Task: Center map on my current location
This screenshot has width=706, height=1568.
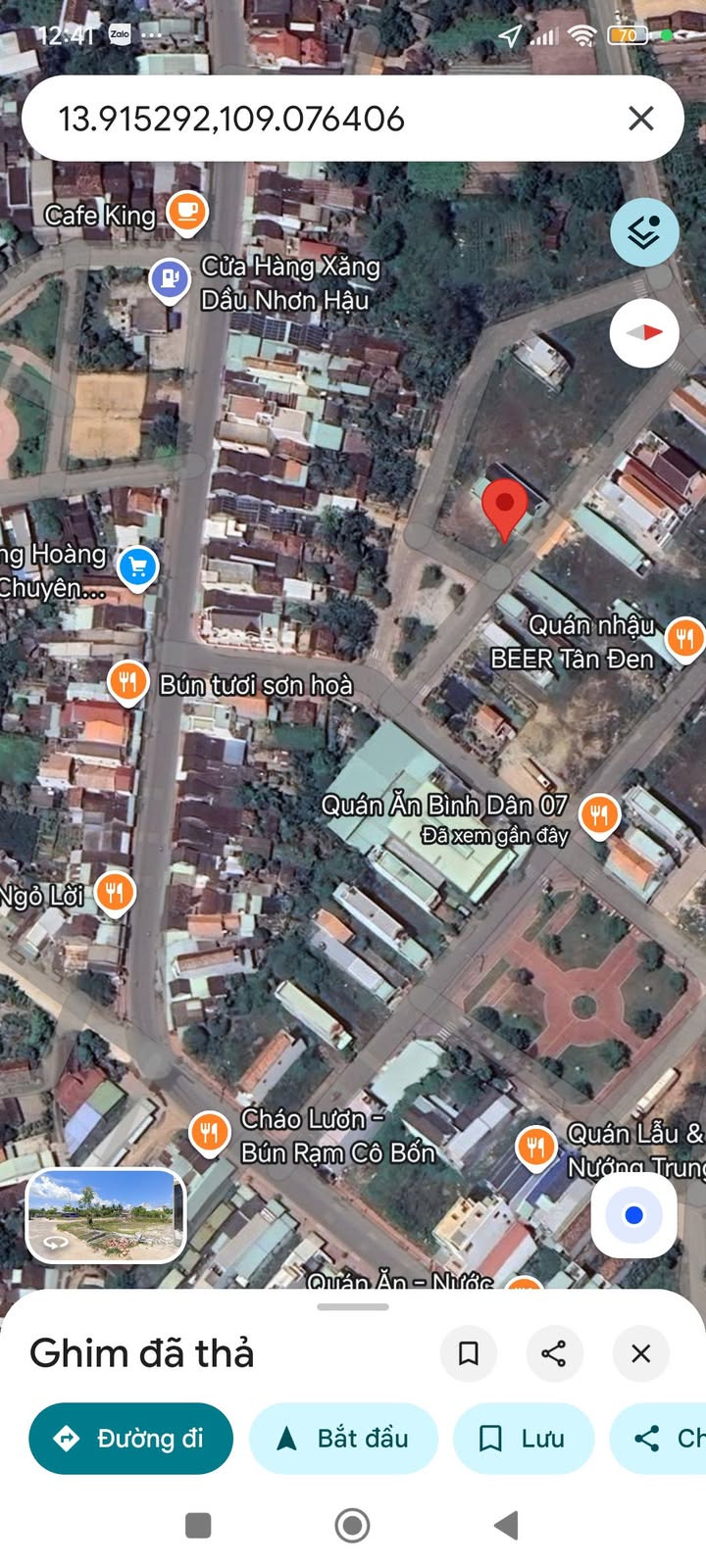Action: pos(633,1215)
